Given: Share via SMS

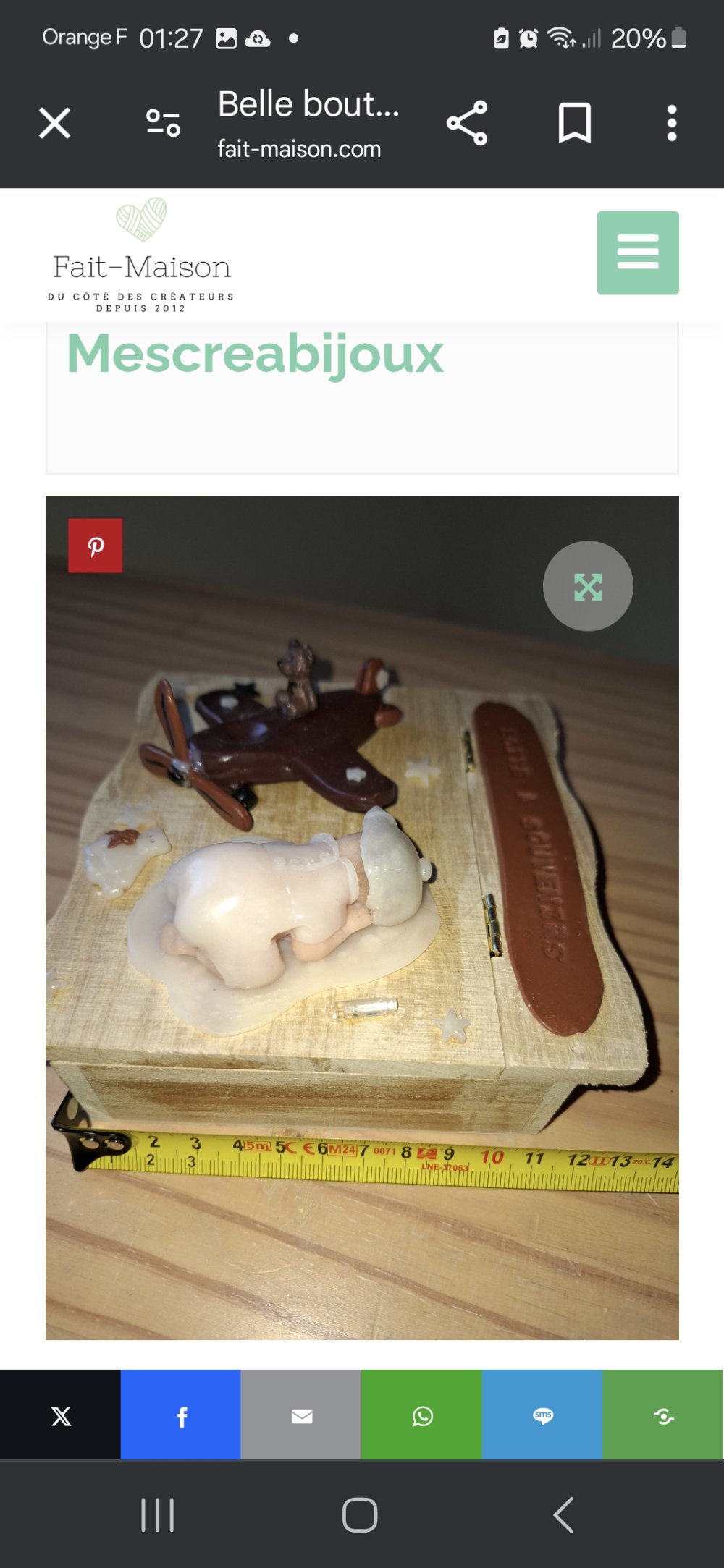Looking at the screenshot, I should pos(542,1415).
